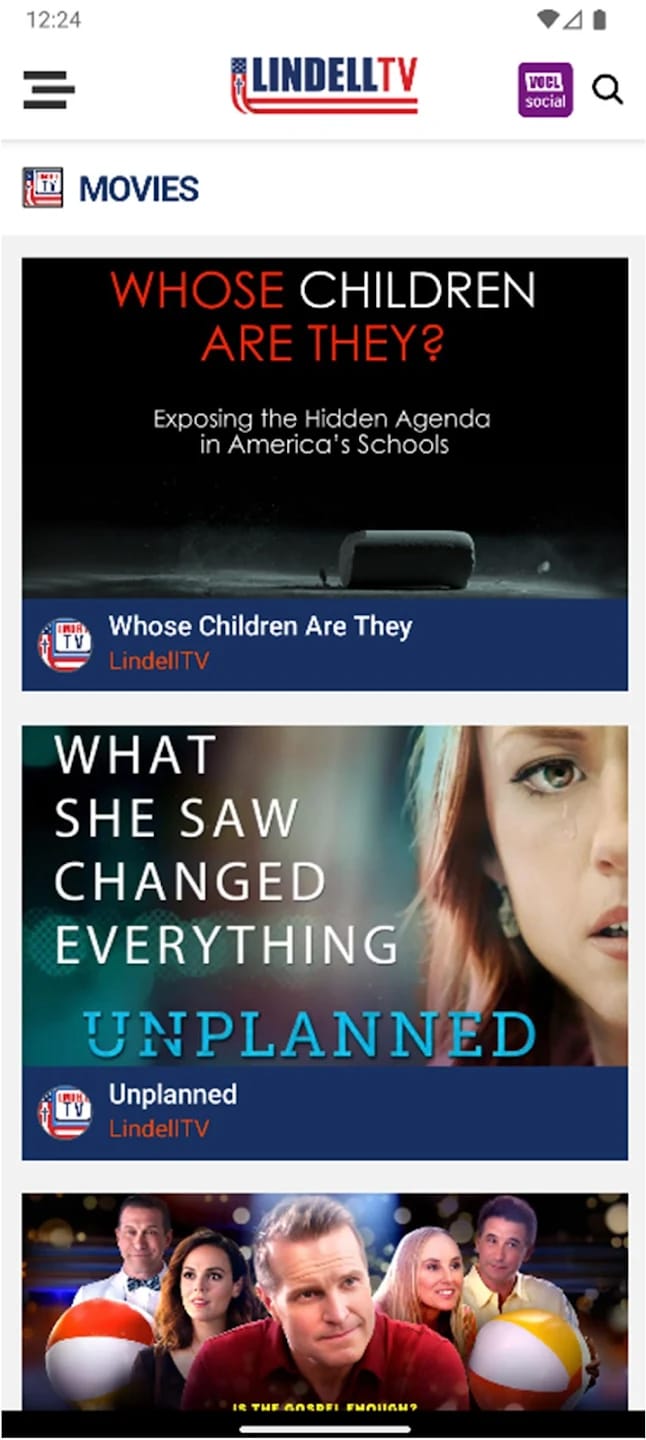Open the VOCL social button
The image size is (646, 1440).
point(545,90)
